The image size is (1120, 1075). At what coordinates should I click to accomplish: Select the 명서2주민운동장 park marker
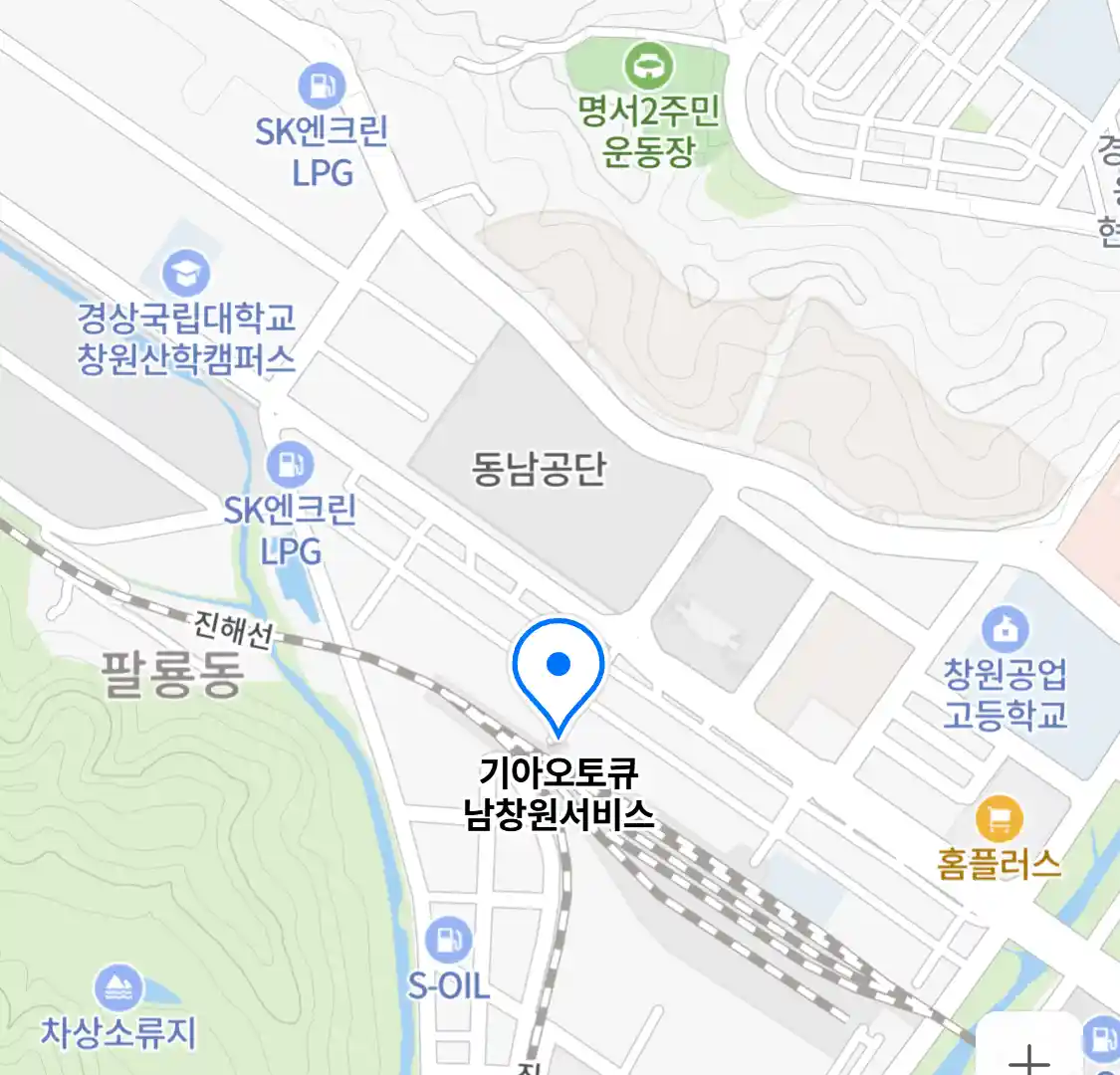click(648, 67)
